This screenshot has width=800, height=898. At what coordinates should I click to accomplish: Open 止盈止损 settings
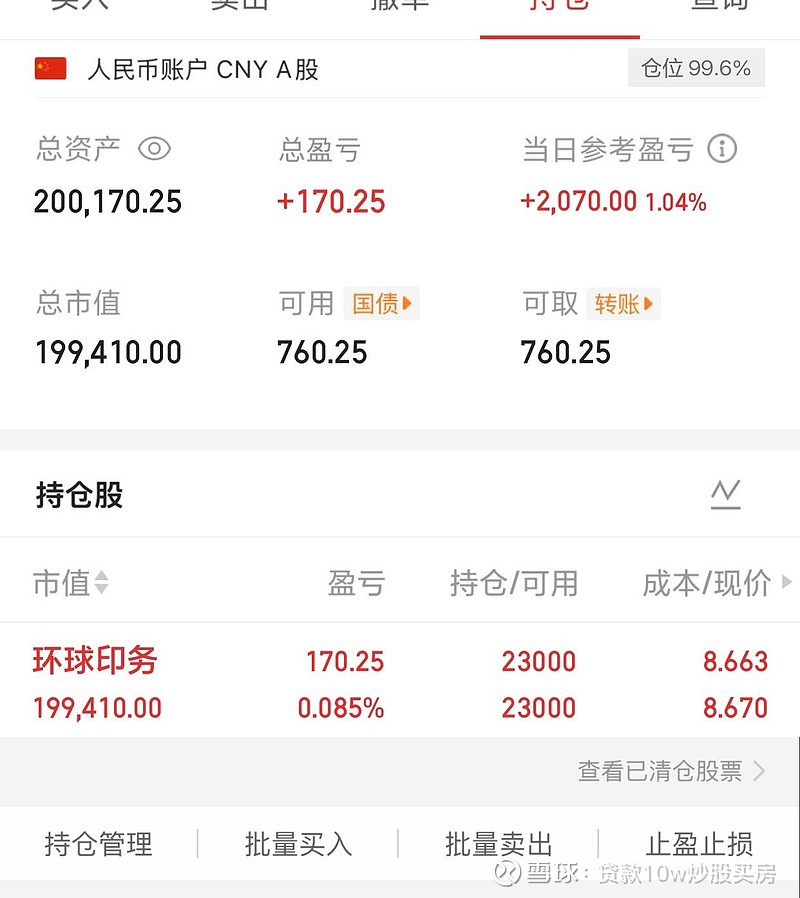[x=699, y=844]
